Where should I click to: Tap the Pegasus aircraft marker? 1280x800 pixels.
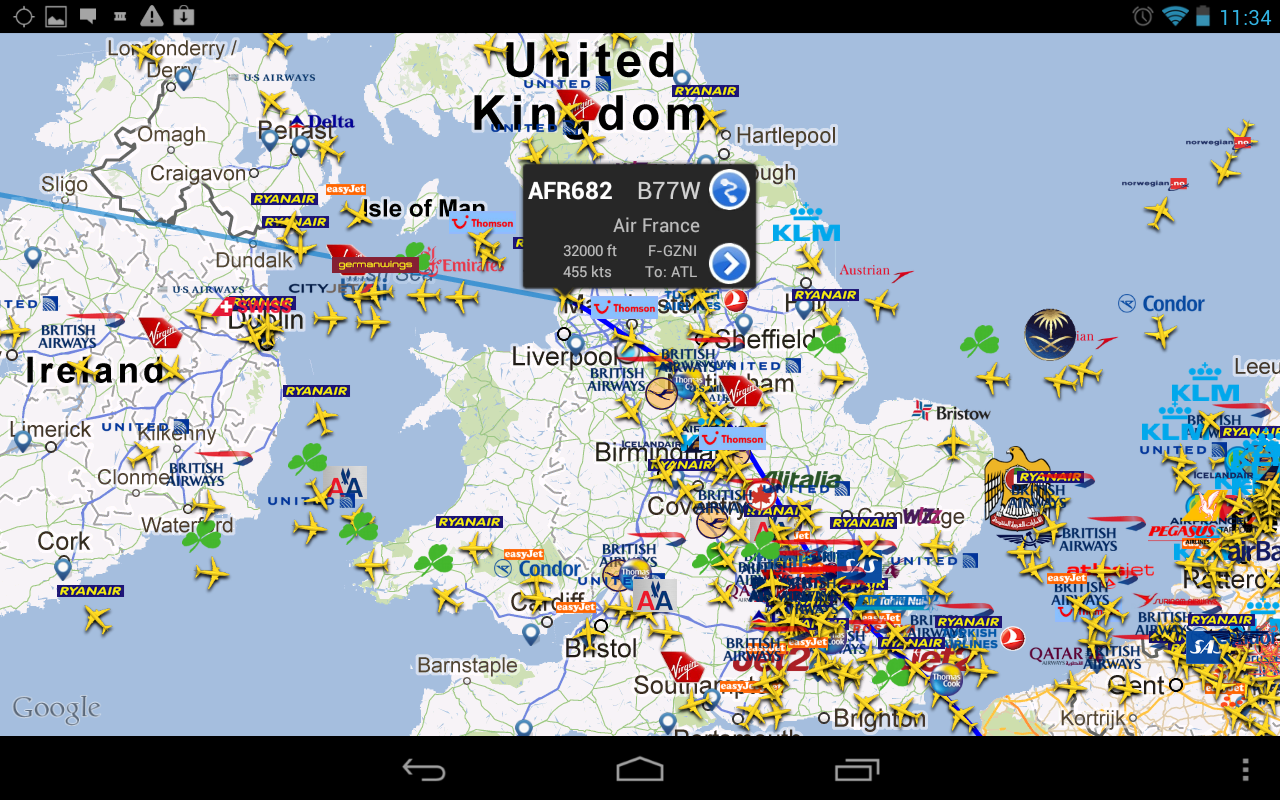pyautogui.click(x=1182, y=531)
